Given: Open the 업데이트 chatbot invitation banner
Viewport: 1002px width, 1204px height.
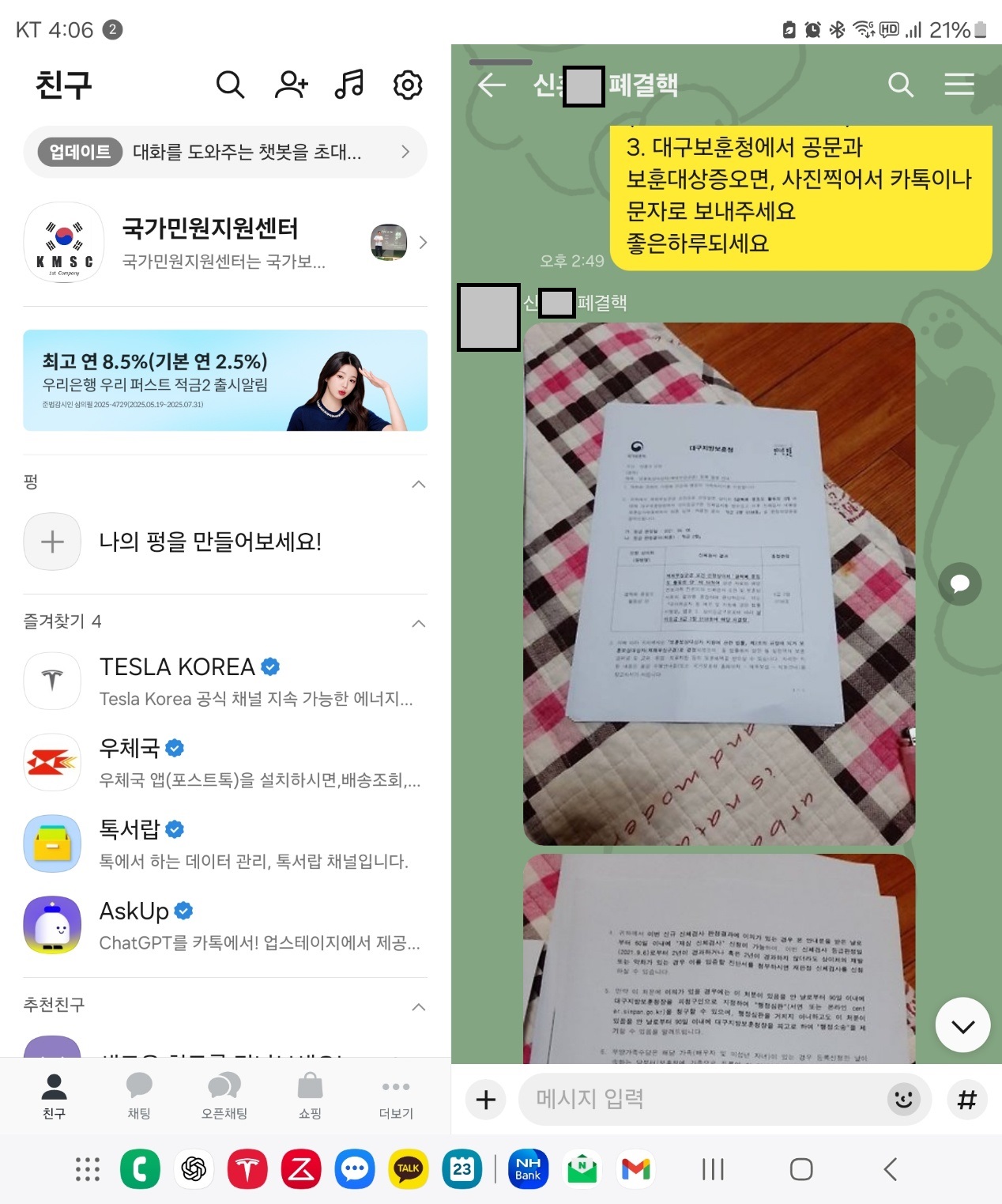Looking at the screenshot, I should [x=225, y=152].
